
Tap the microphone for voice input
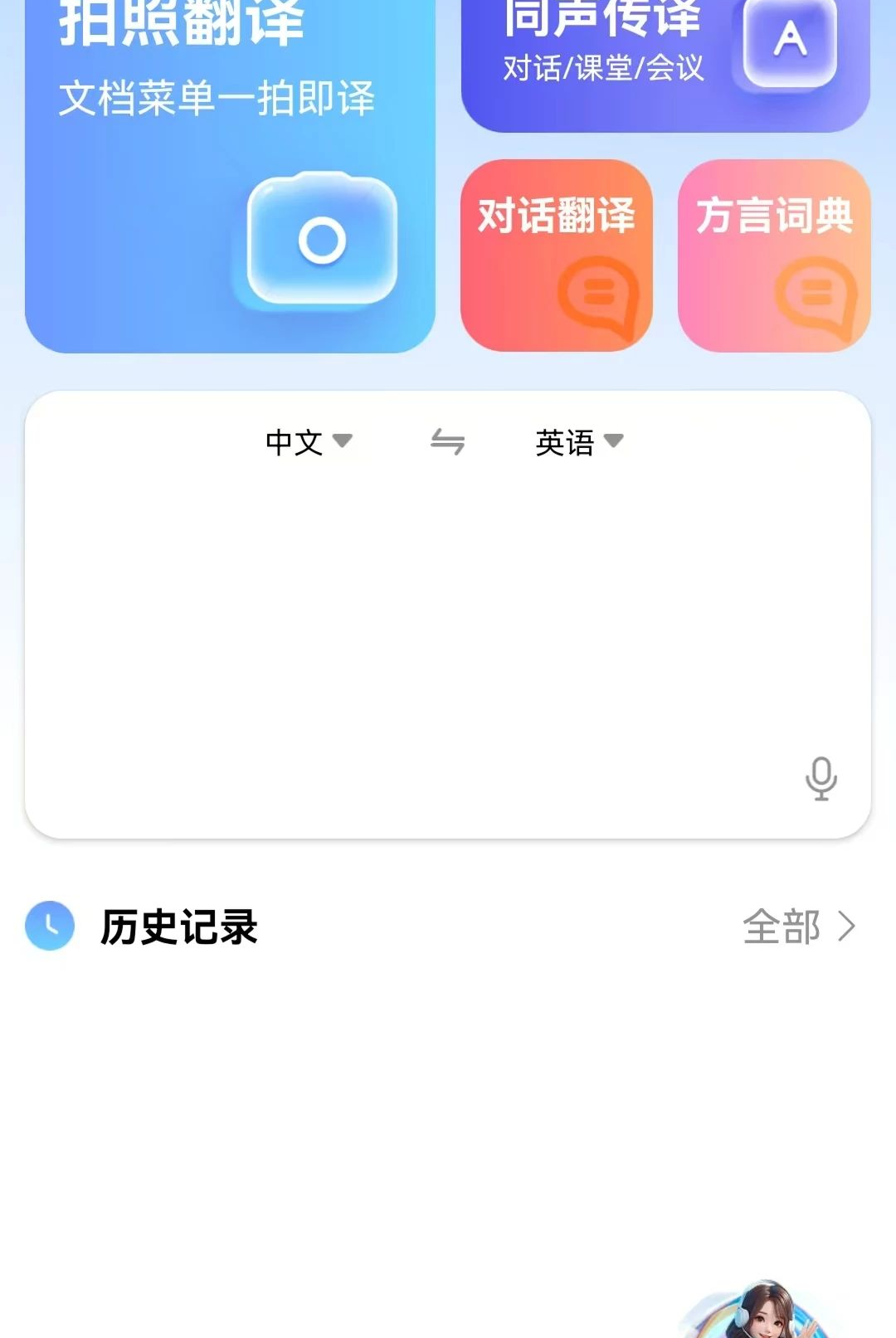[x=821, y=778]
